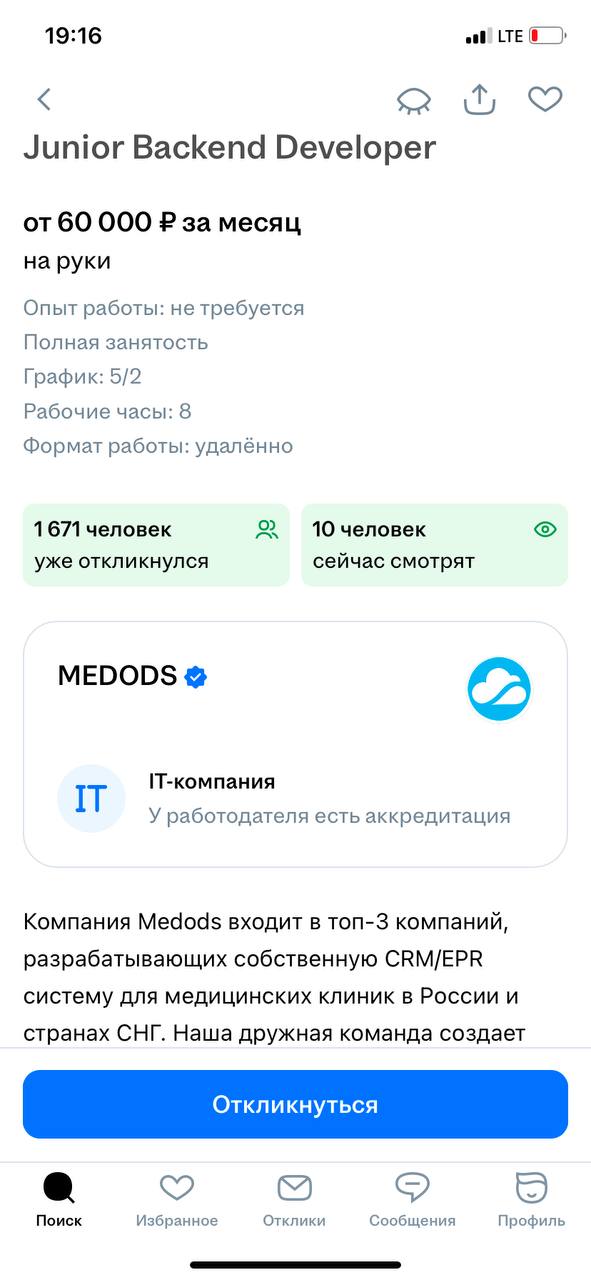Go back using the arrow
Screen dimensions: 591x1280
(44, 99)
